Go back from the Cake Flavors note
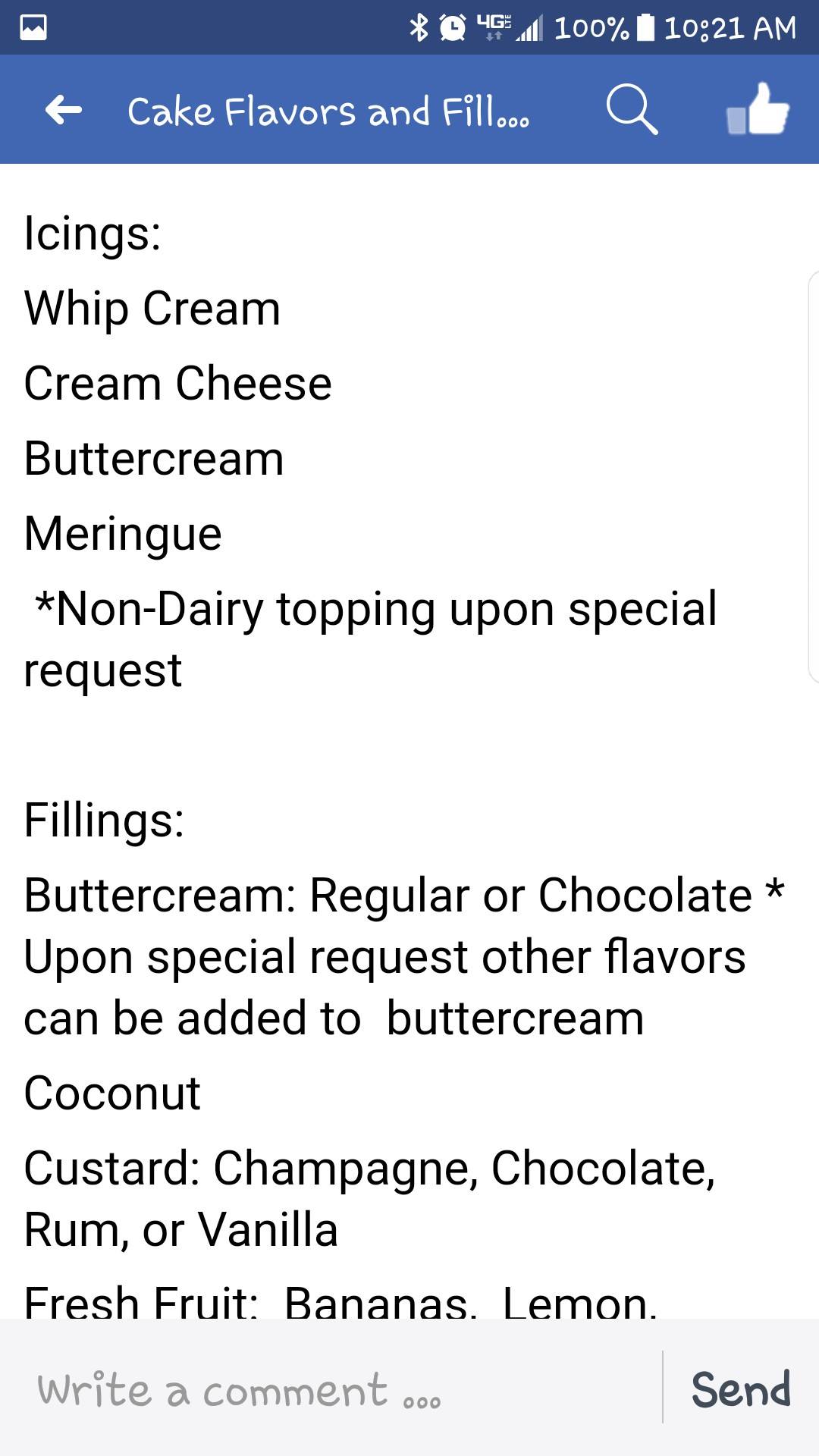 point(64,110)
